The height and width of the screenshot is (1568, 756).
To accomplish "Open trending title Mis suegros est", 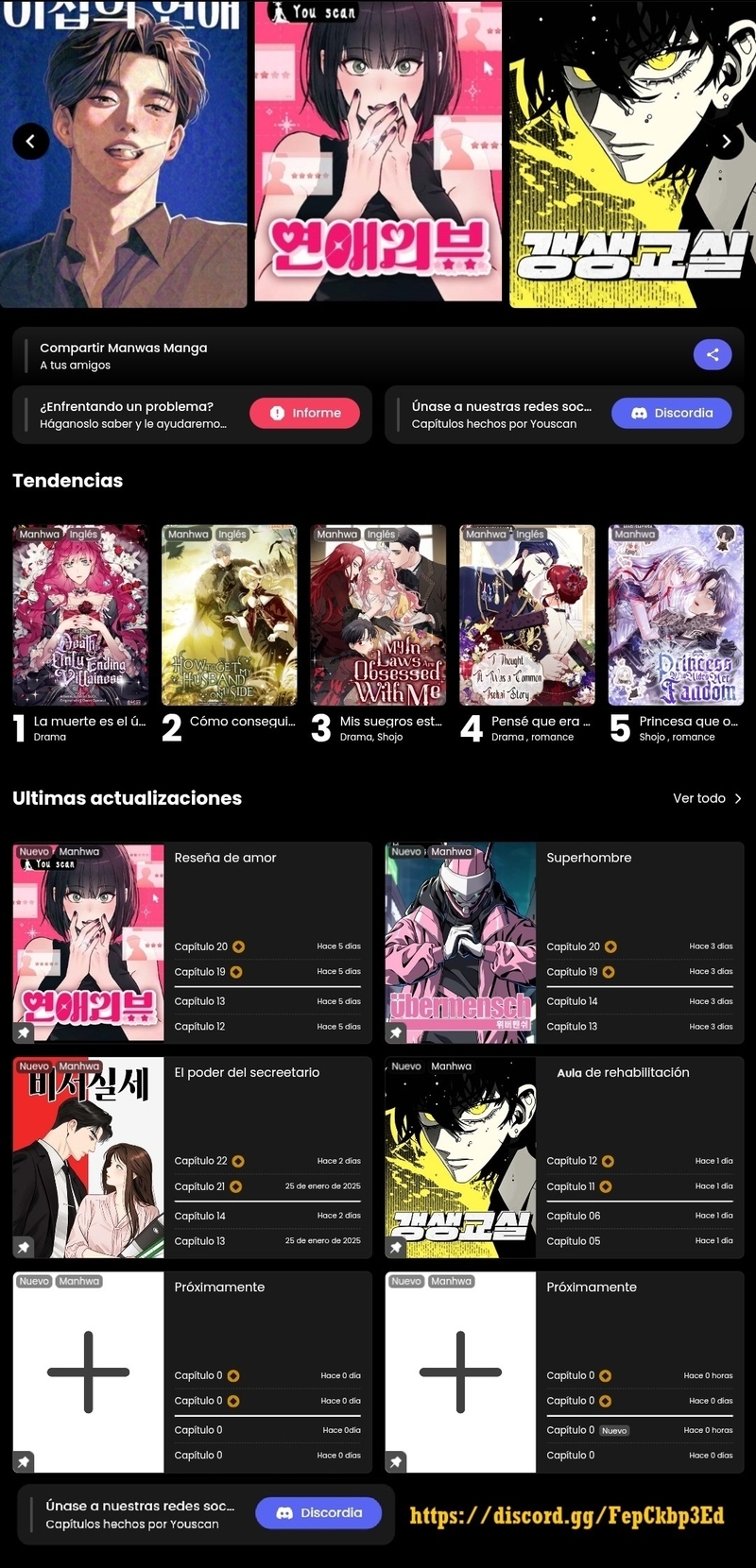I will point(378,615).
